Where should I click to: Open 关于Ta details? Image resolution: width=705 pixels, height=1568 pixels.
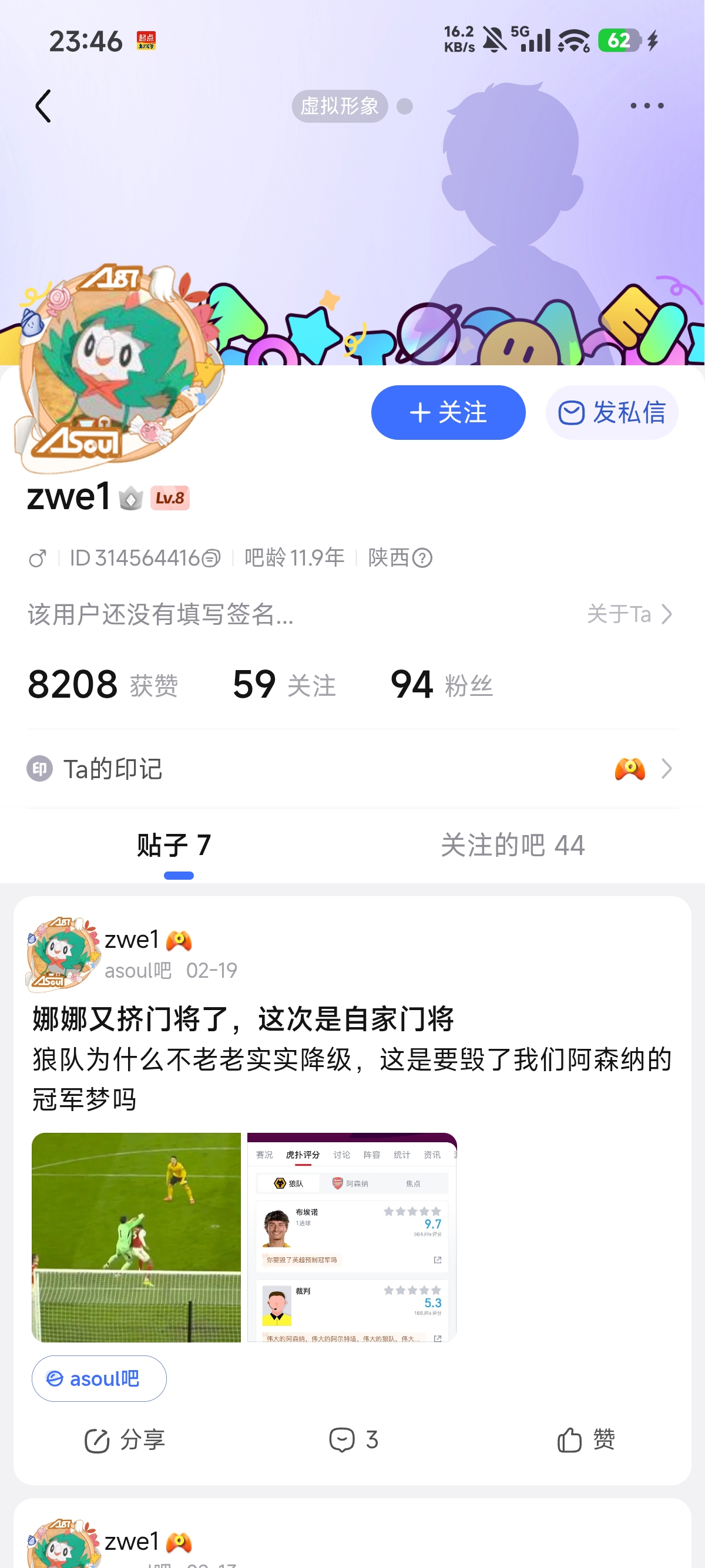(630, 614)
